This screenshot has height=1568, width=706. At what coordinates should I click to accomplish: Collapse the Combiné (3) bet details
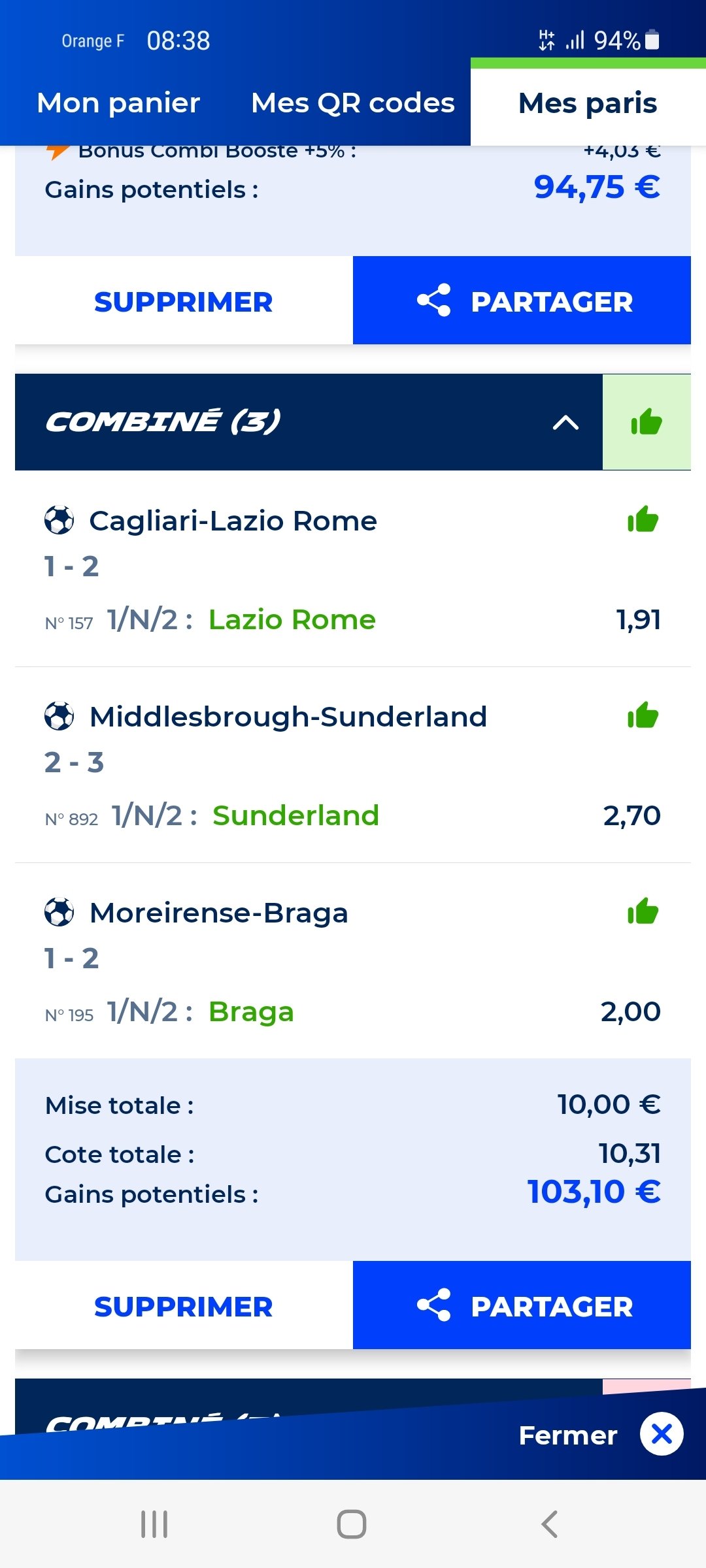point(566,422)
